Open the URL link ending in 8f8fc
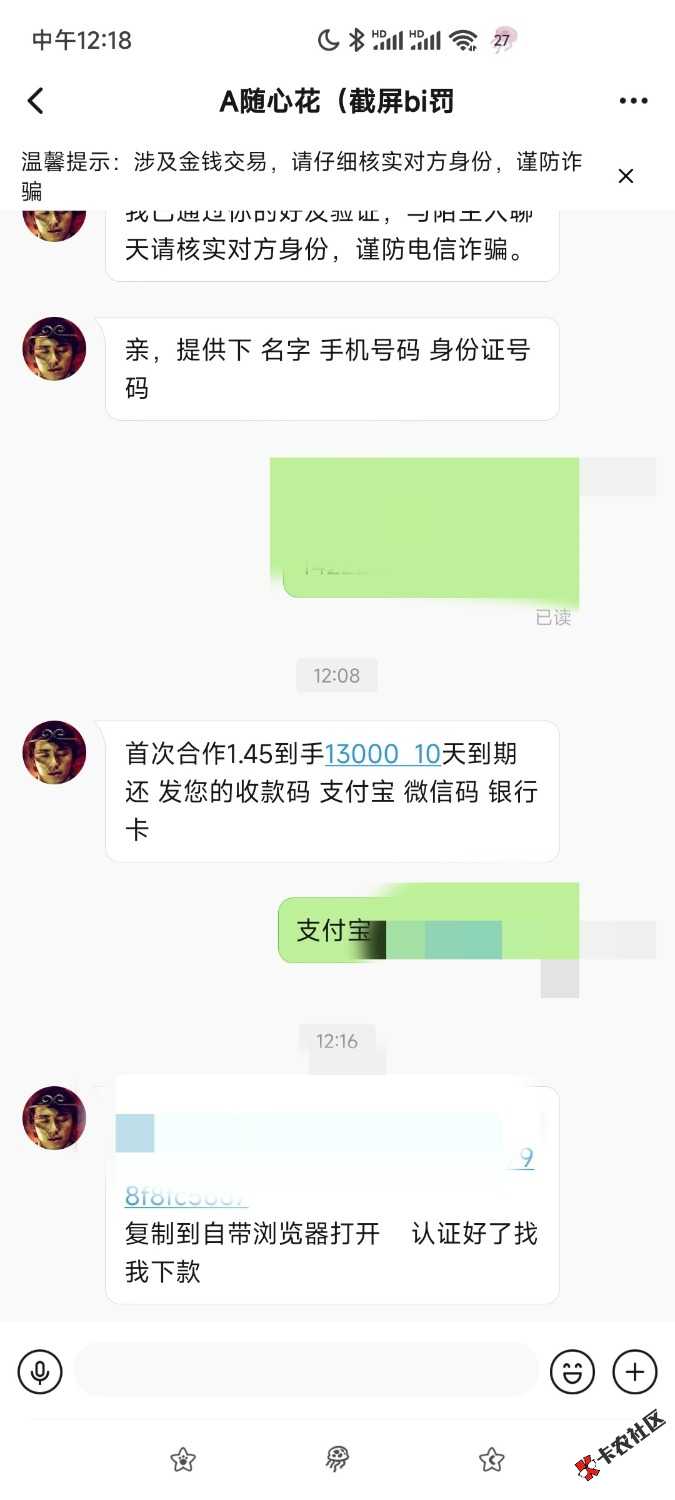 [x=187, y=1196]
